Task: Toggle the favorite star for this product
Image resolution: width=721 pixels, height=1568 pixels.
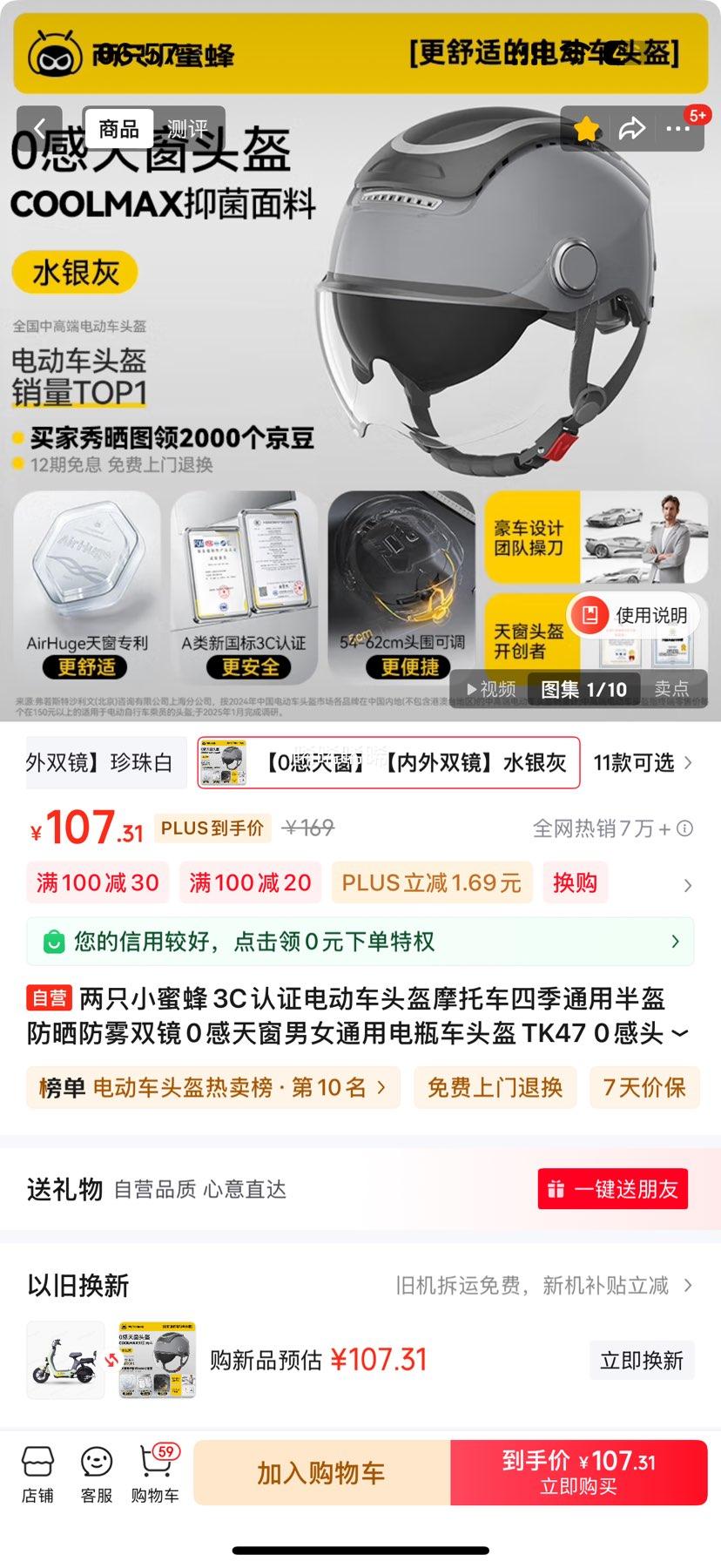Action: click(x=588, y=127)
